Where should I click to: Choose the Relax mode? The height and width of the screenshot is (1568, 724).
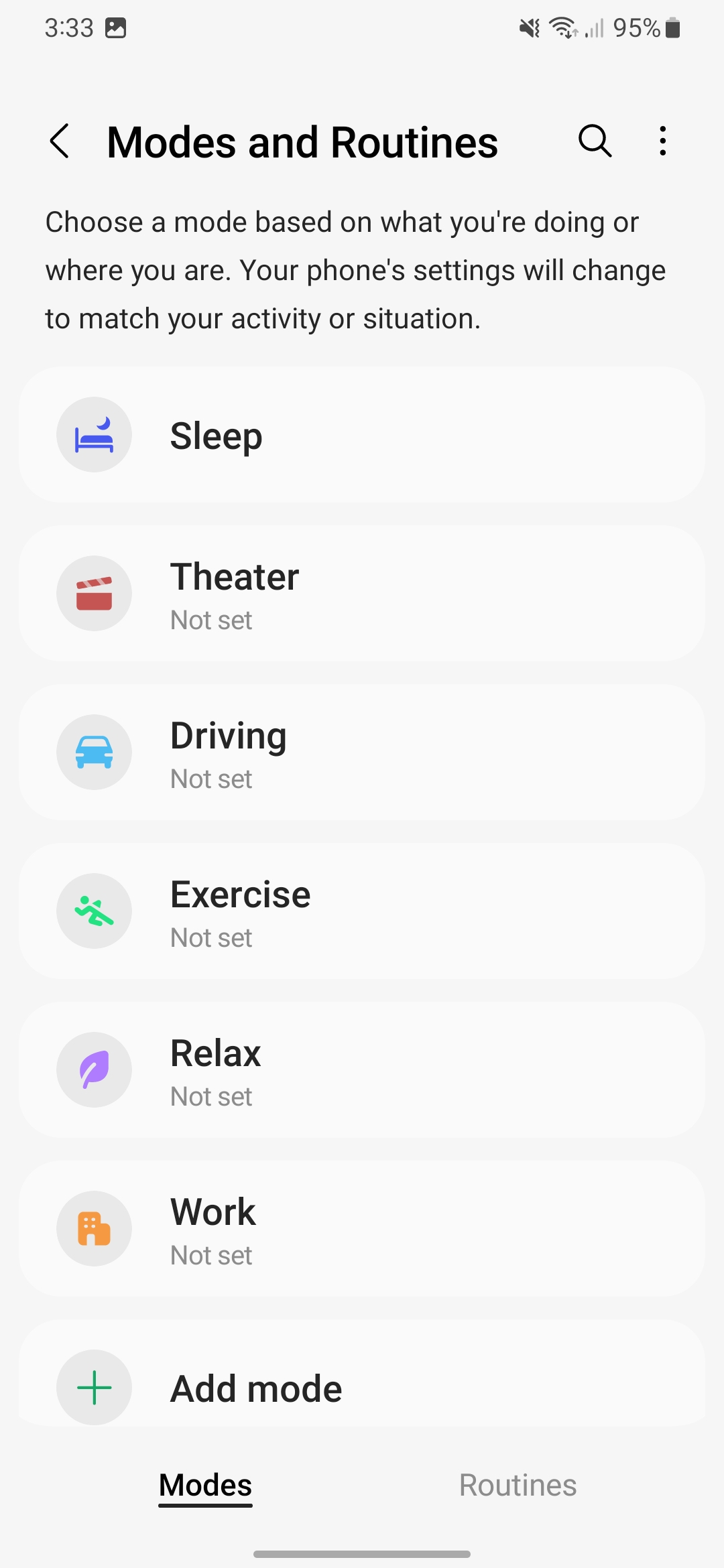362,1070
